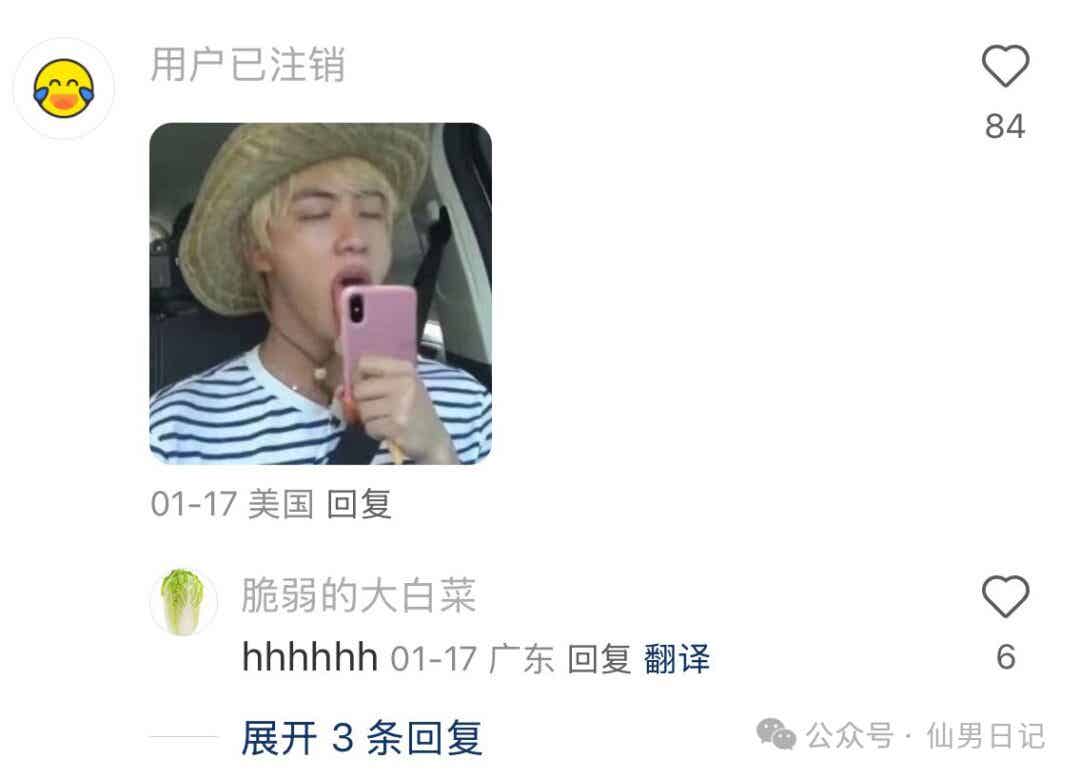
Task: Expand 展开 3 条回复
Action: [361, 738]
